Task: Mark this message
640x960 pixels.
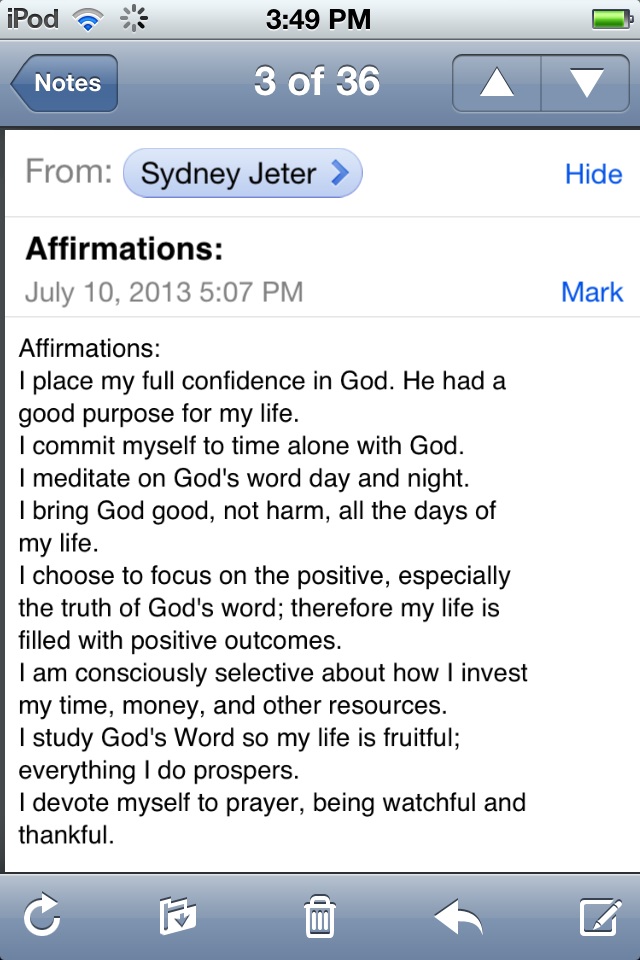Action: [592, 292]
